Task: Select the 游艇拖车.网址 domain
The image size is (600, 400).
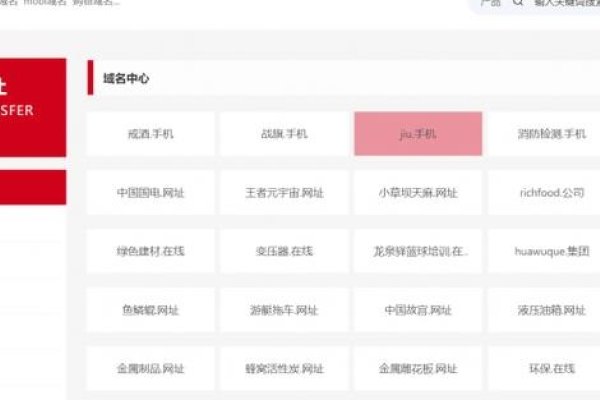Action: [284, 310]
